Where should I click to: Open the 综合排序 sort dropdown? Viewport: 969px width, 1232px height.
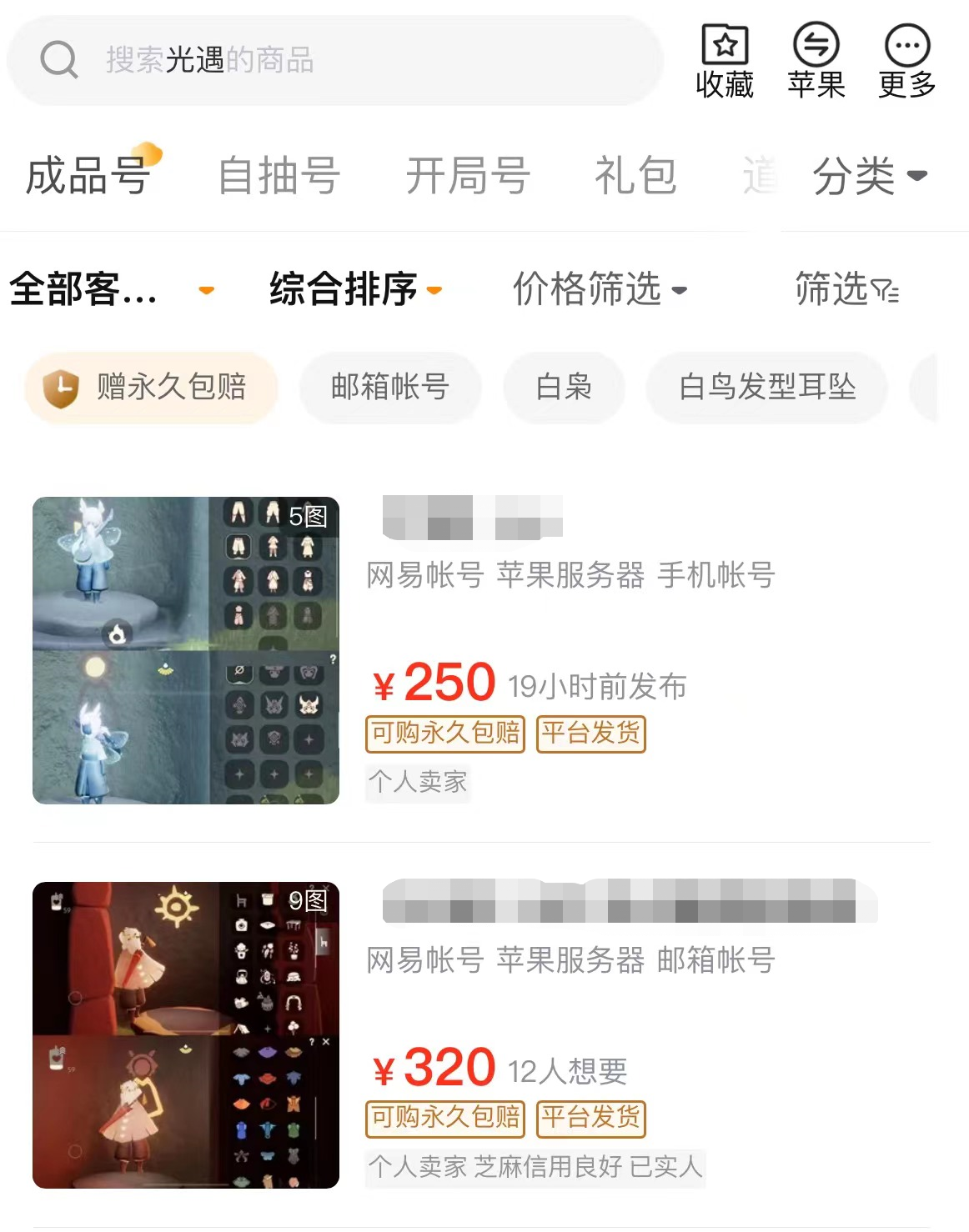coord(354,290)
